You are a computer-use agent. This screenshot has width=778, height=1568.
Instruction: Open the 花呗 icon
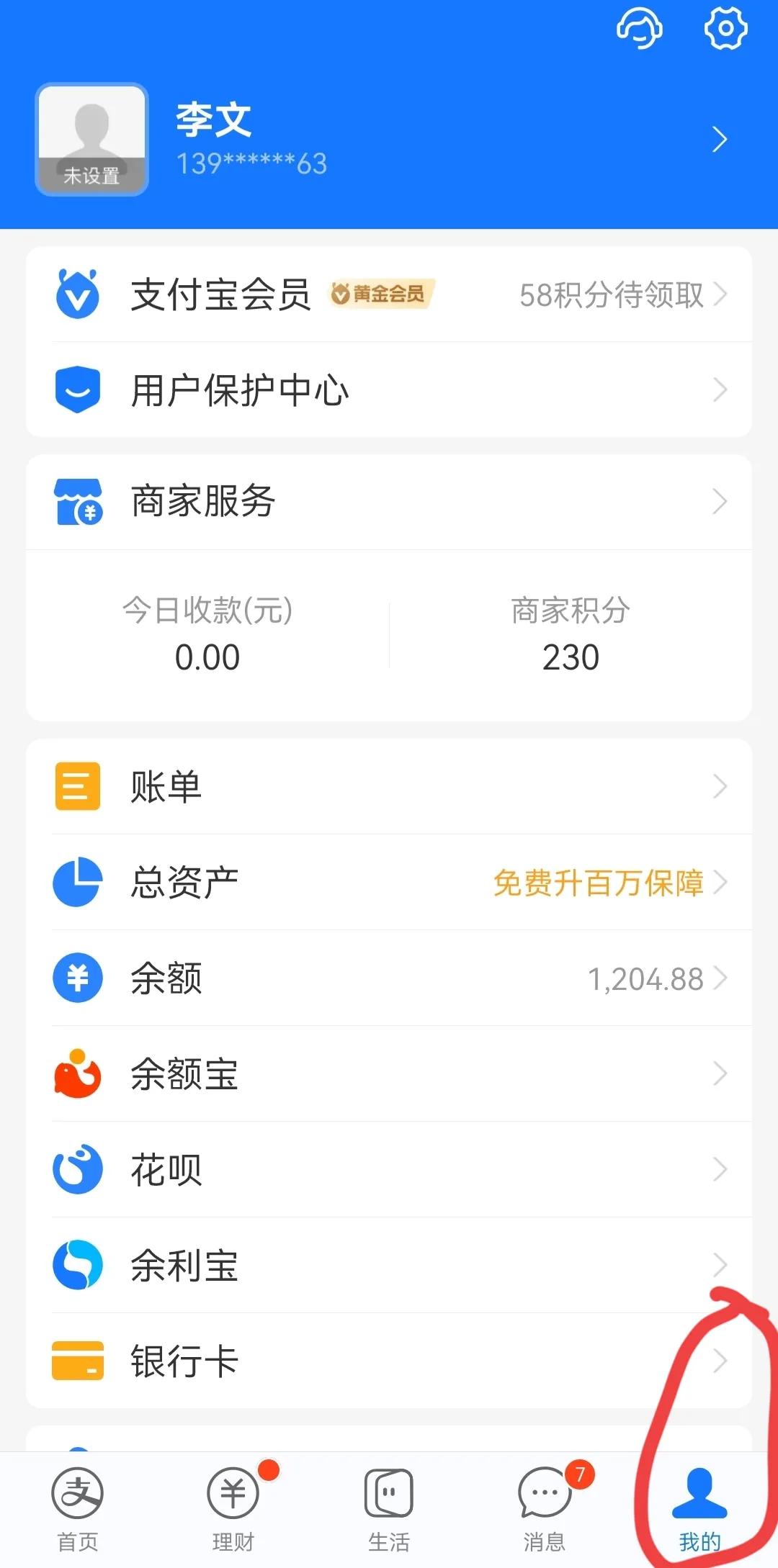click(76, 1168)
